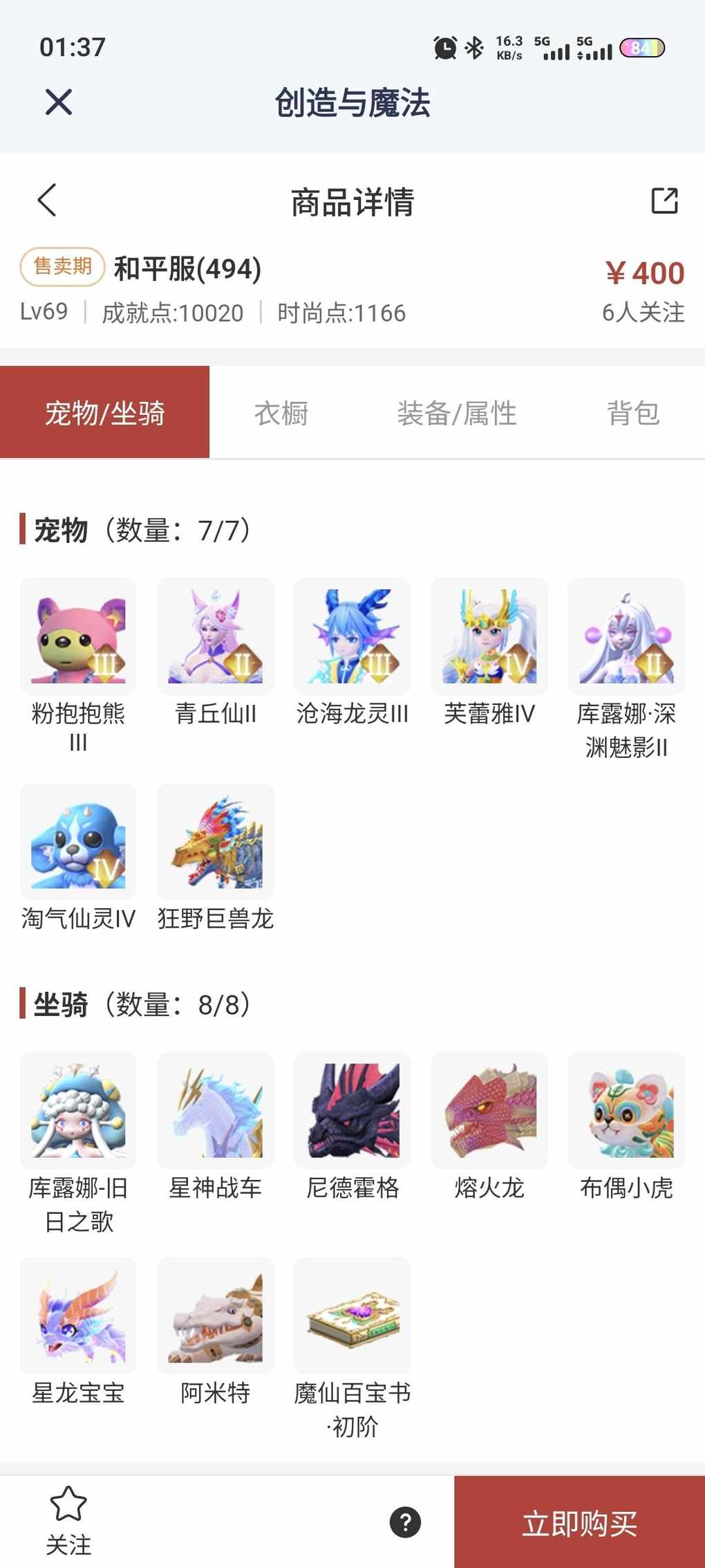The image size is (705, 1568).
Task: Open the help question mark
Action: point(406,1522)
